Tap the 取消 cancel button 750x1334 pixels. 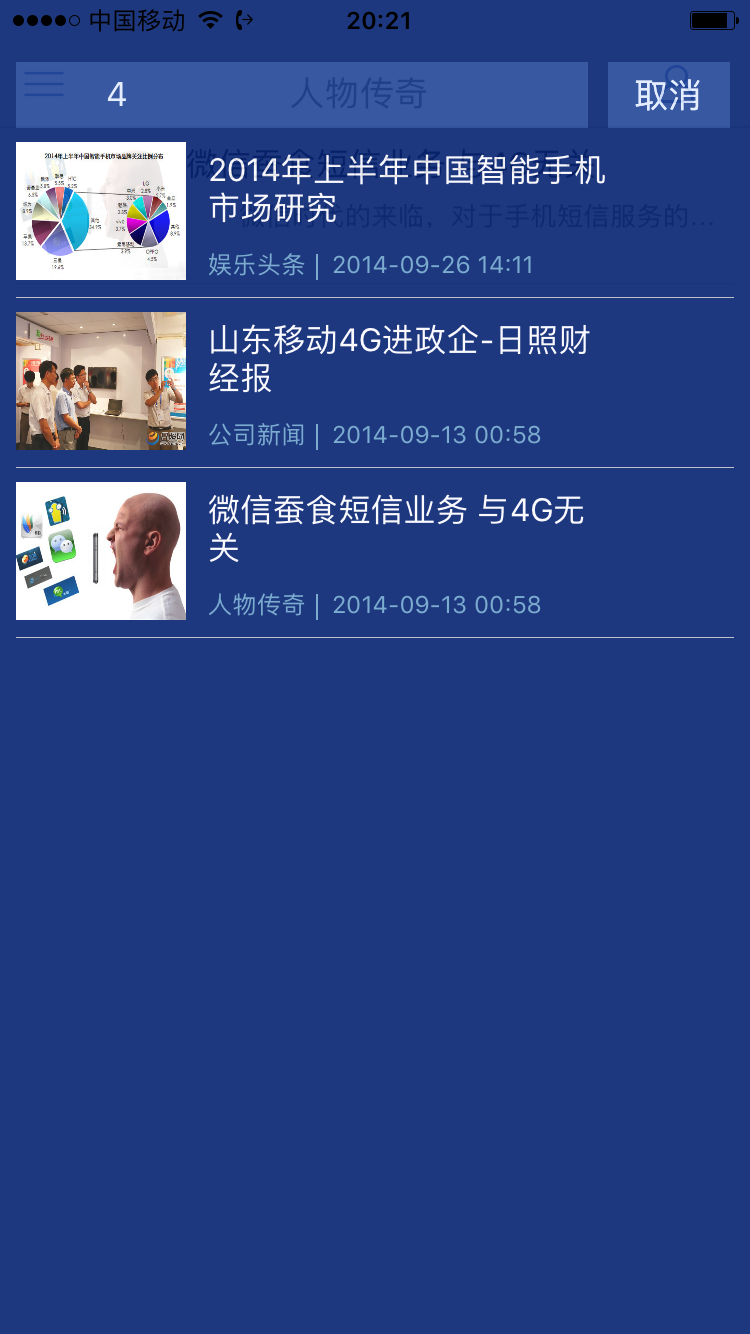click(x=668, y=95)
